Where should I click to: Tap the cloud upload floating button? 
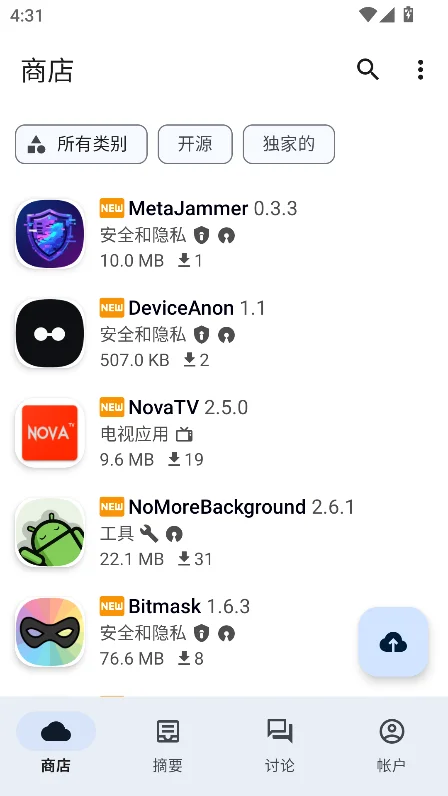(393, 642)
